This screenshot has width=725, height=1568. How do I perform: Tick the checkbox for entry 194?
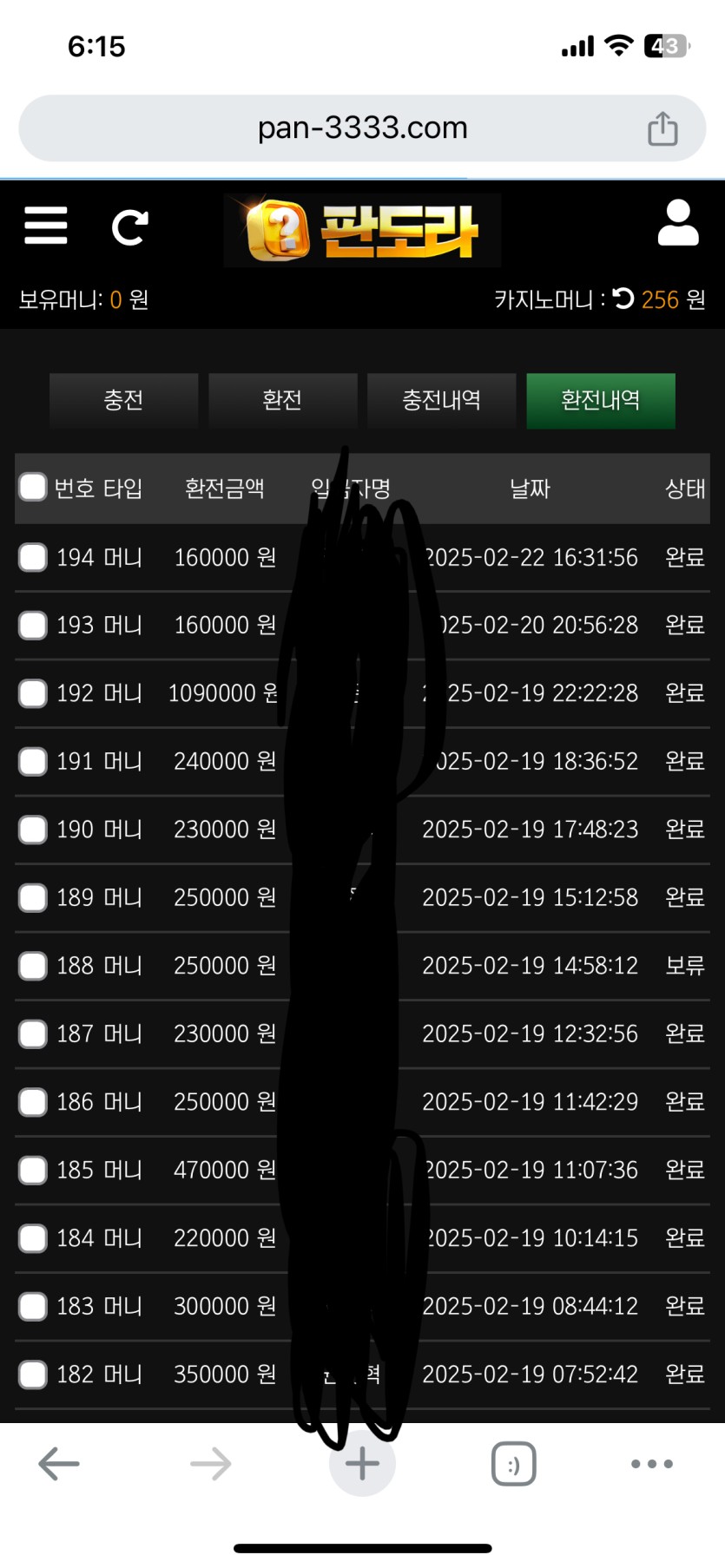click(33, 557)
